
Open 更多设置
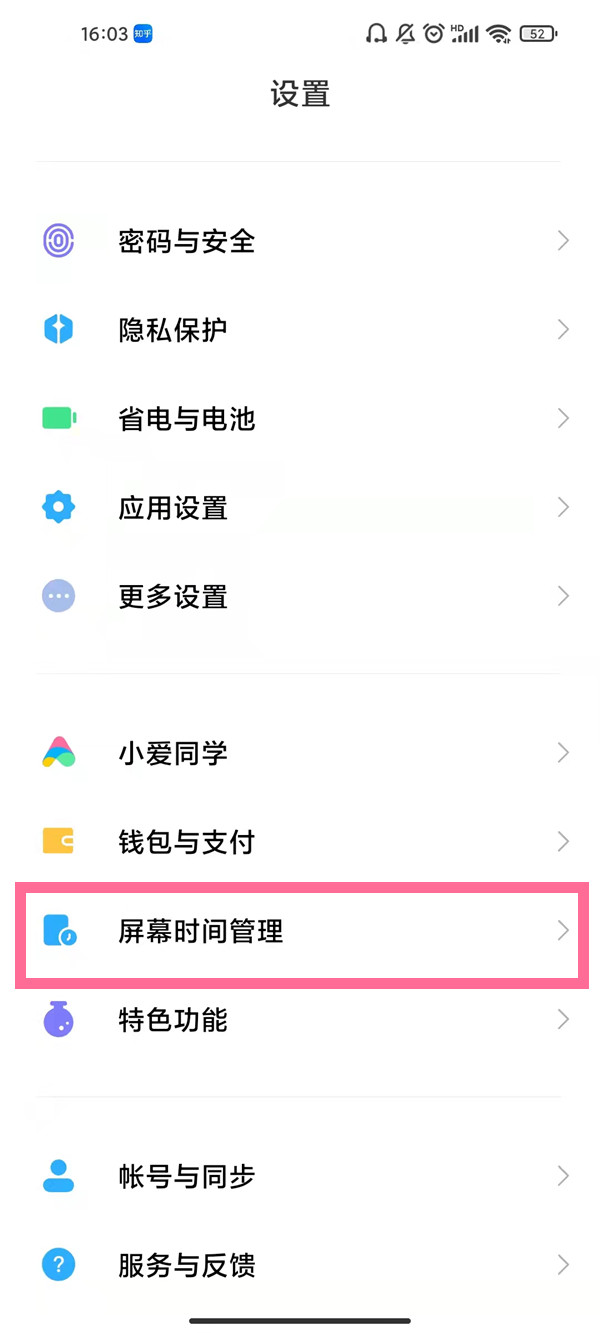coord(173,597)
